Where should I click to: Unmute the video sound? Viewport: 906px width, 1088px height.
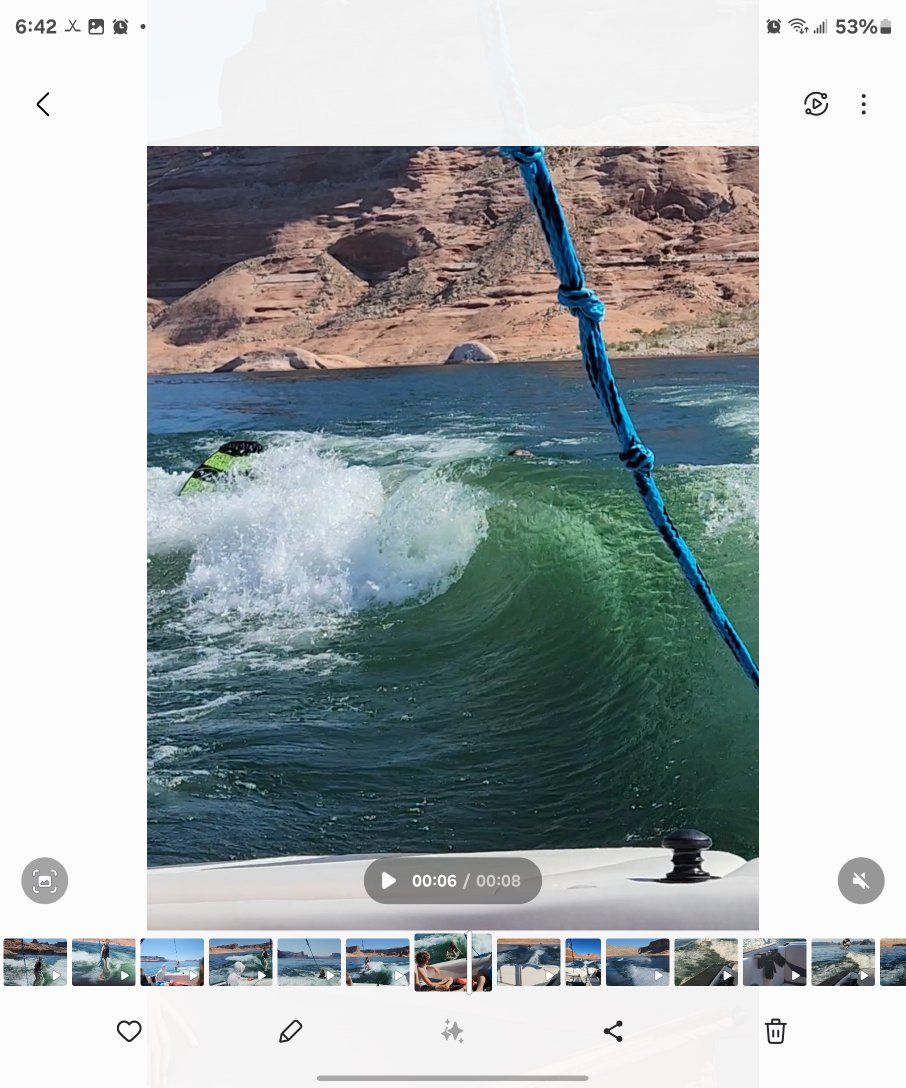pos(861,881)
